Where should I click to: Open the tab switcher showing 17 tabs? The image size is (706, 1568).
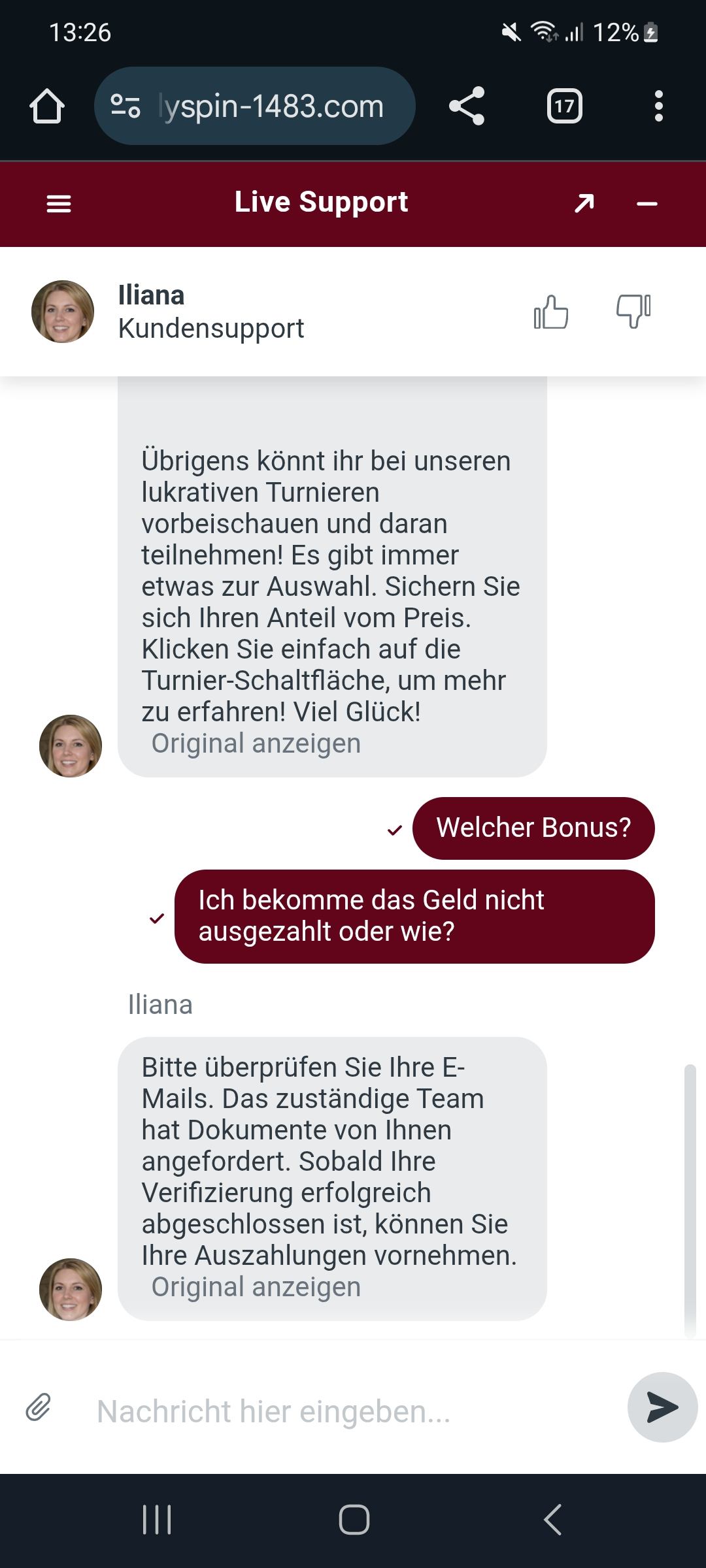point(564,106)
